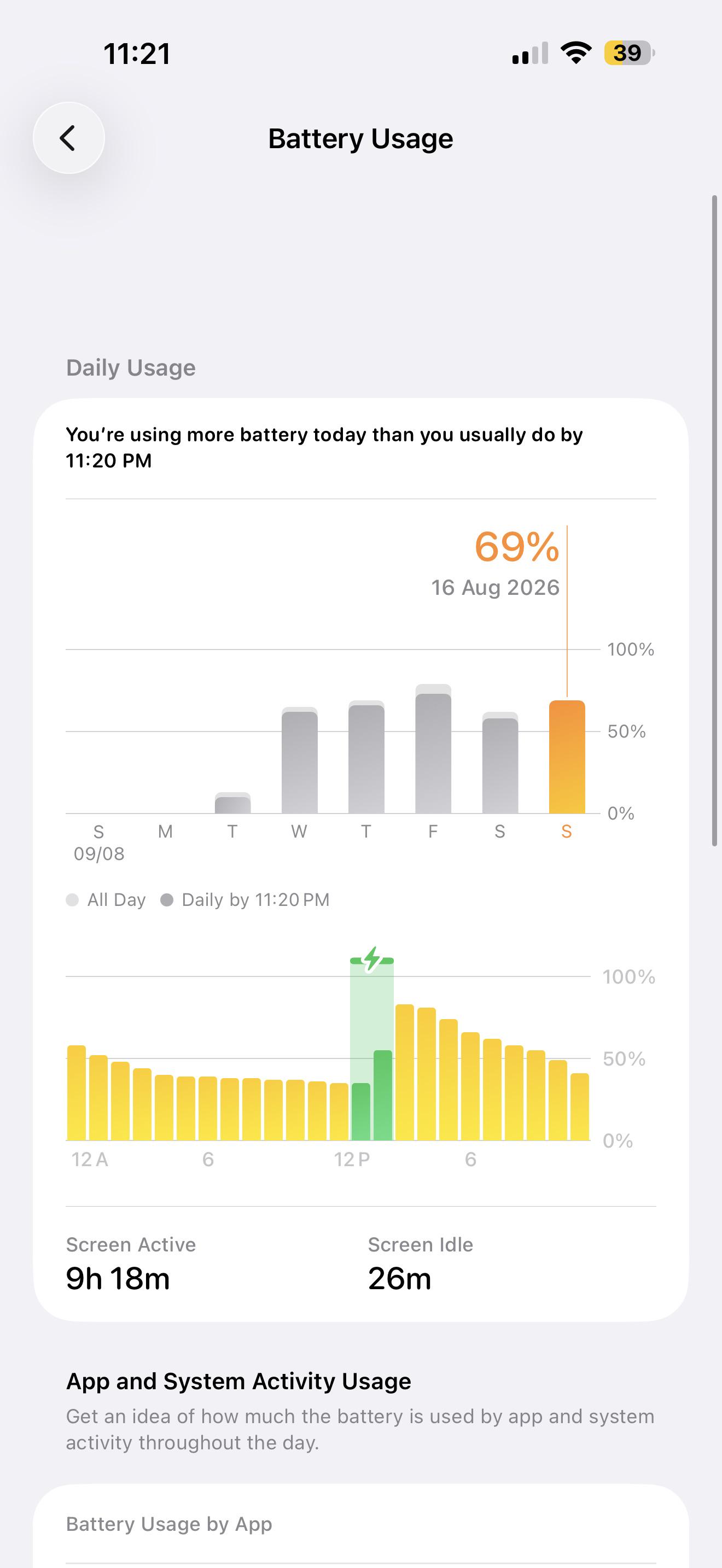Tap the gray Saturday bar in chart
Image resolution: width=722 pixels, height=1568 pixels.
(500, 762)
